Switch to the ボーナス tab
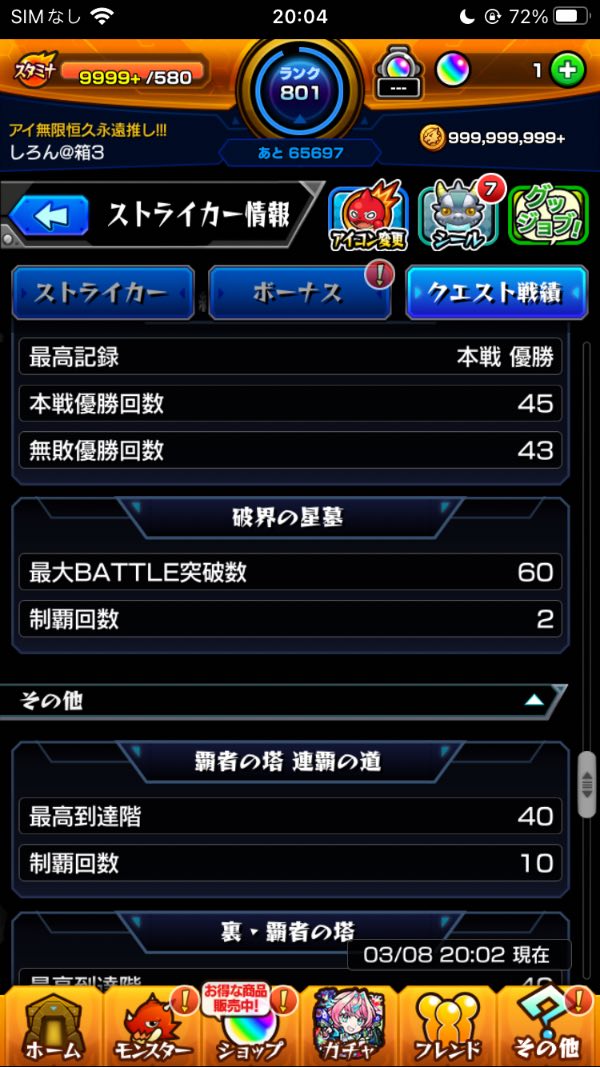The width and height of the screenshot is (600, 1067). 298,293
